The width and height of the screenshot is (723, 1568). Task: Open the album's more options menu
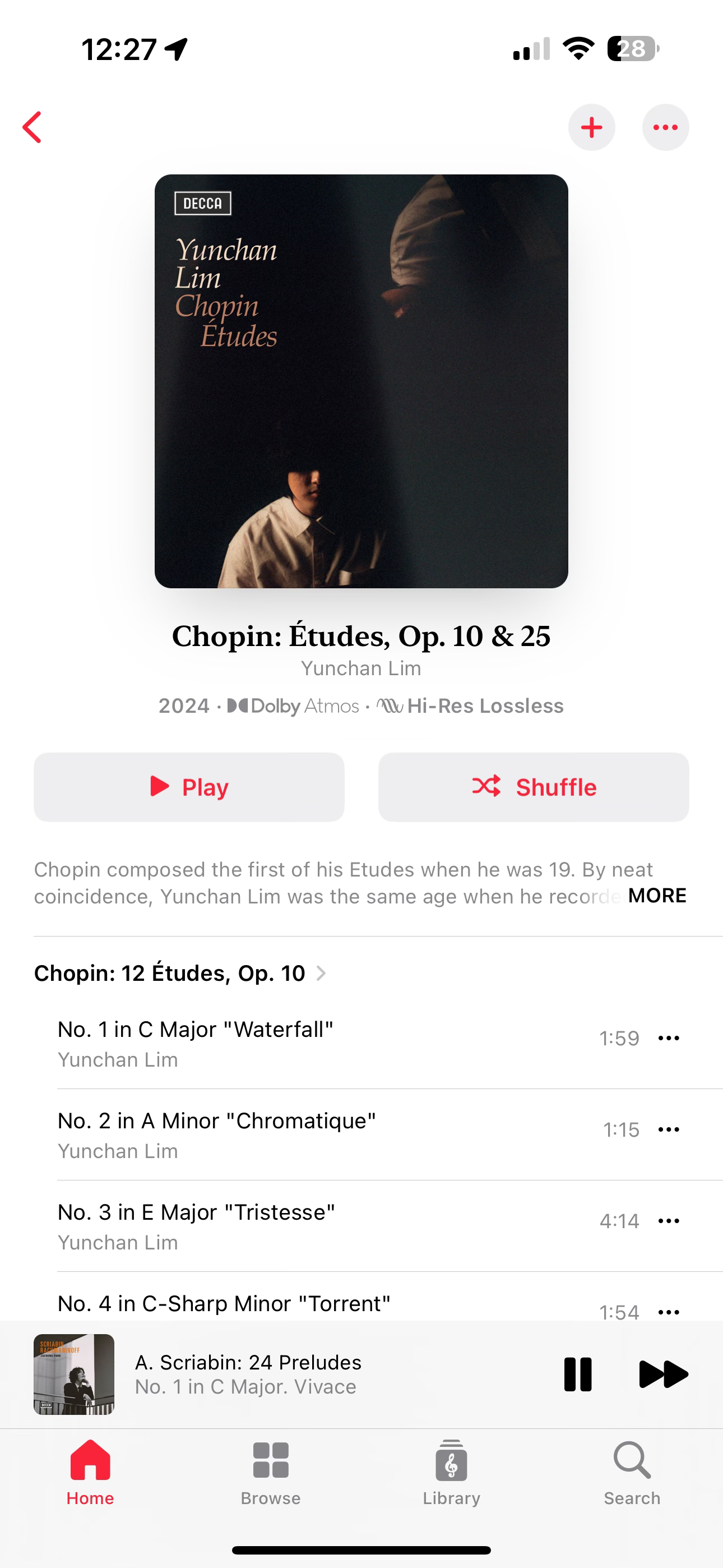pos(665,127)
